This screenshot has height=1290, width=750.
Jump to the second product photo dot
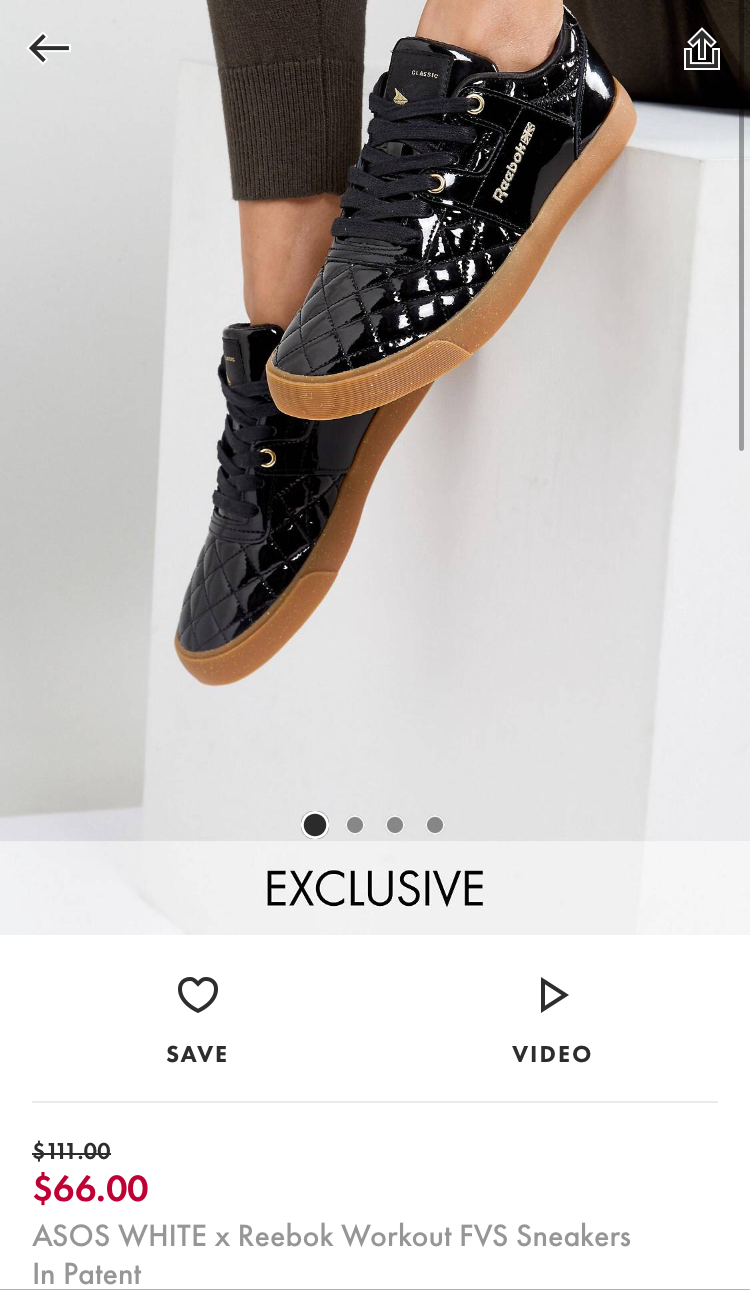[x=354, y=825]
